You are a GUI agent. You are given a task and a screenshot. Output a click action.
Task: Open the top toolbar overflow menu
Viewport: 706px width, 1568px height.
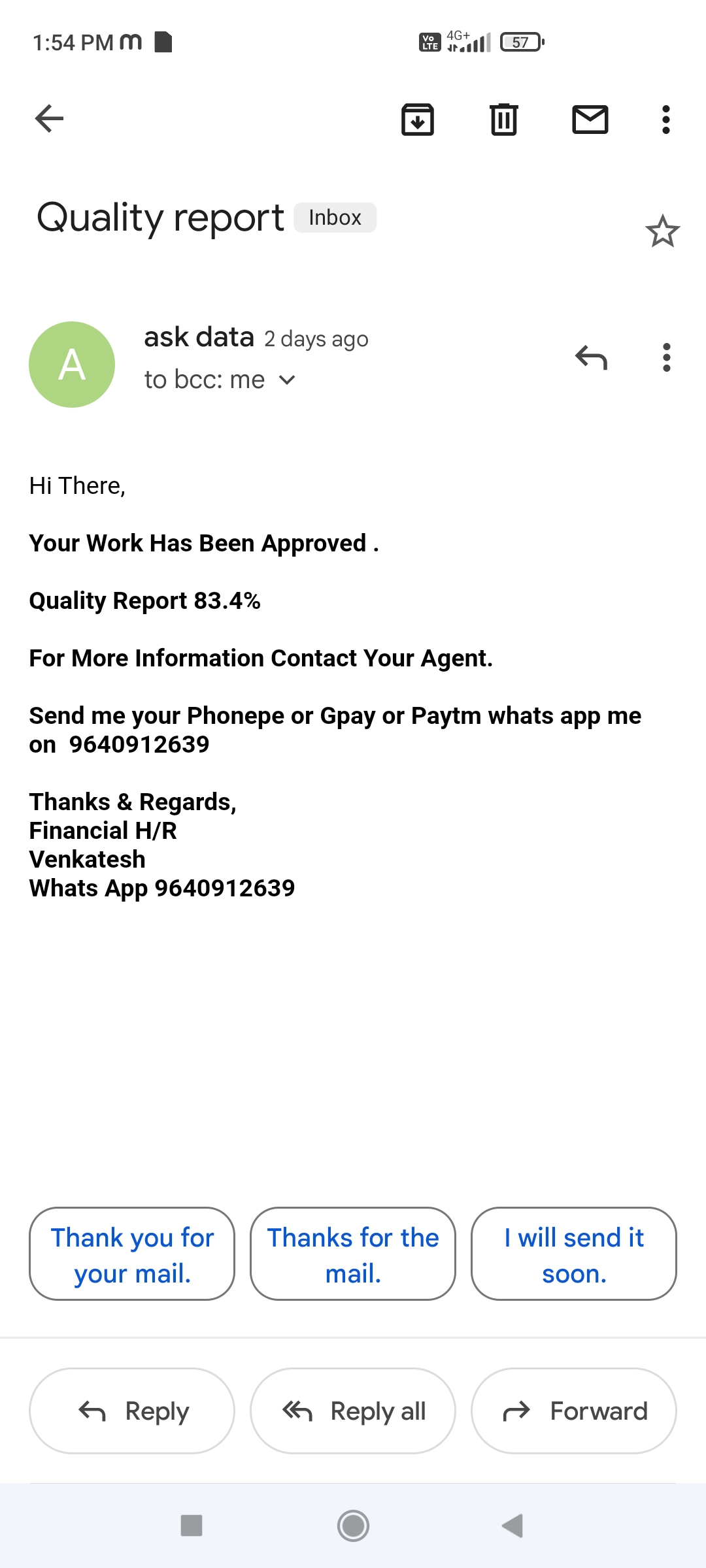click(665, 120)
